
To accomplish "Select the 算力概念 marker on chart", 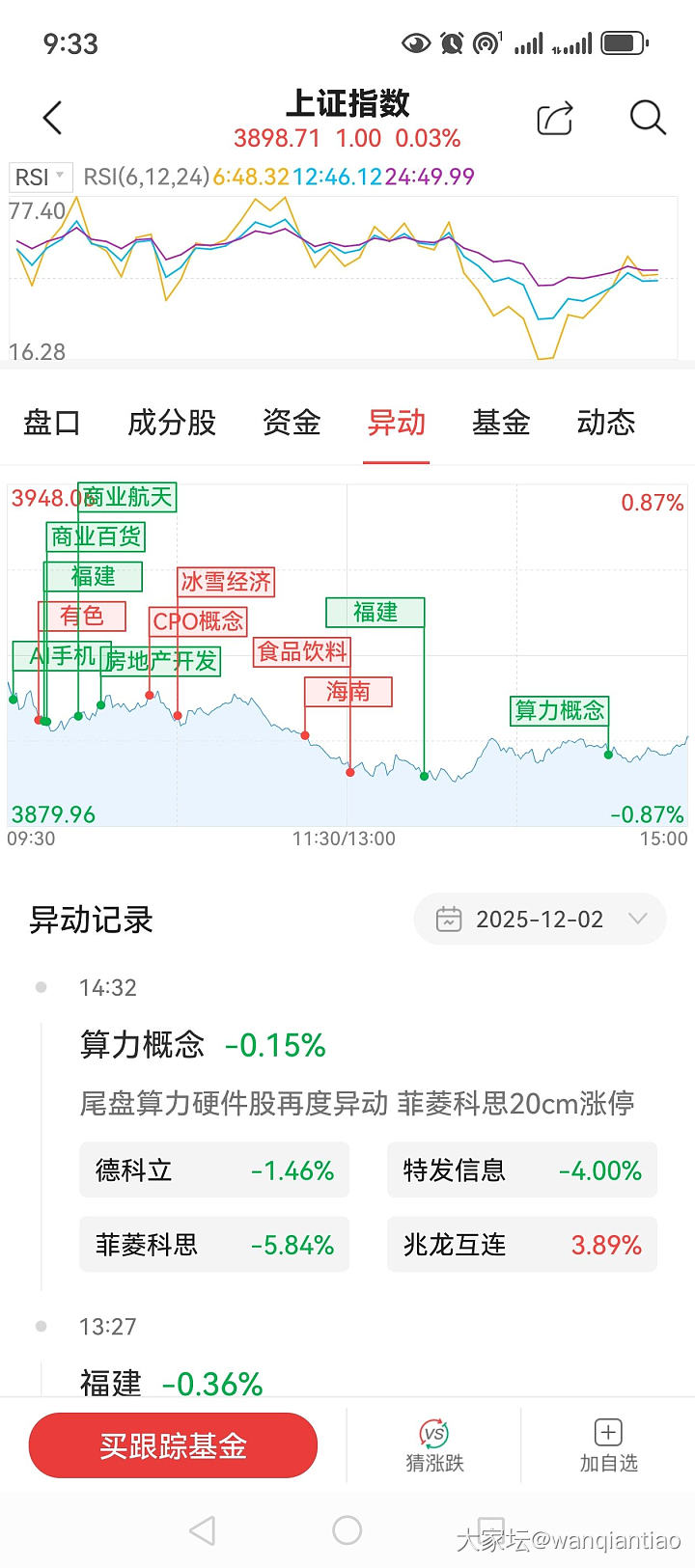I will click(560, 711).
